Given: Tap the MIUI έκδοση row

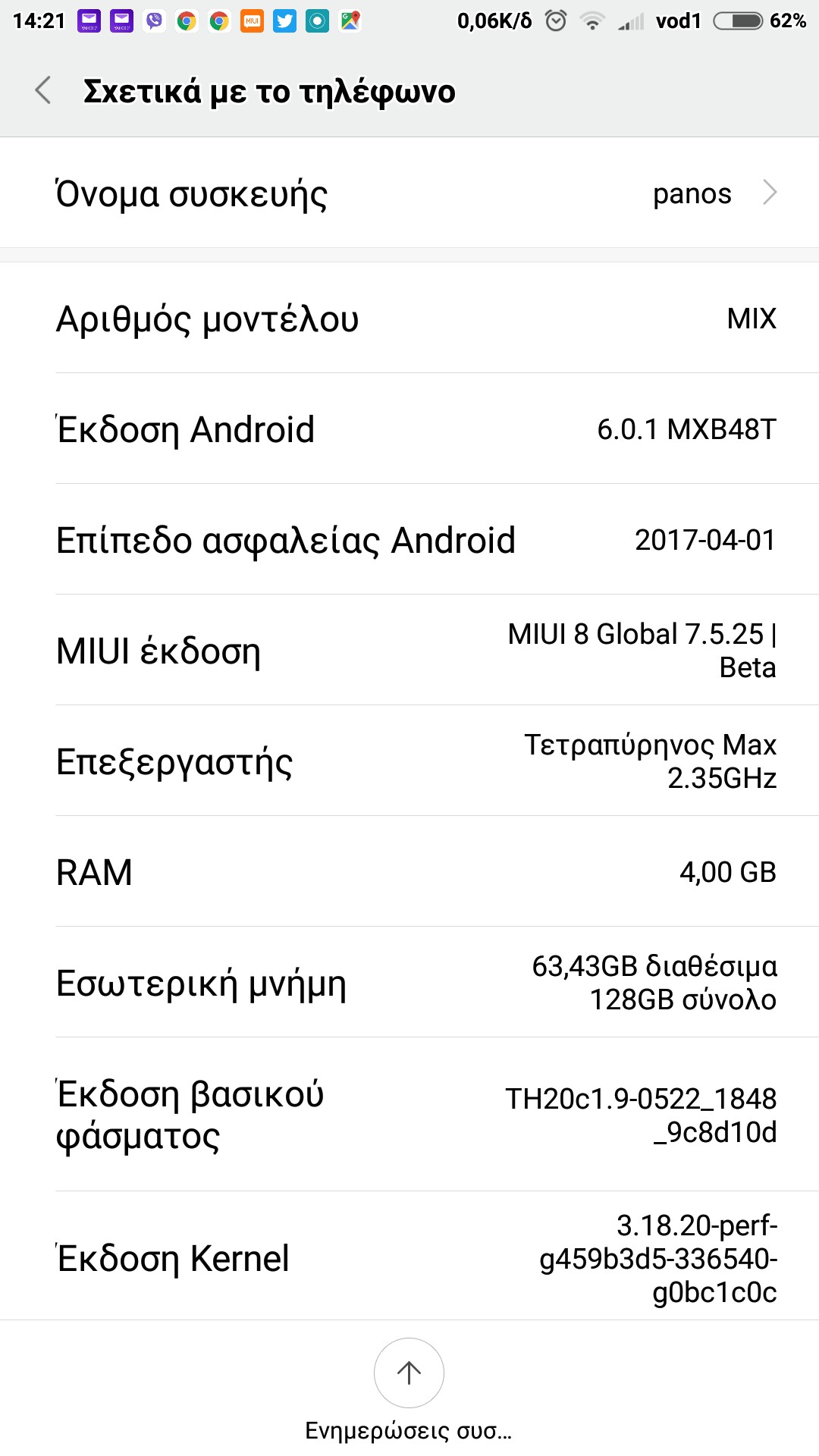Looking at the screenshot, I should [409, 651].
